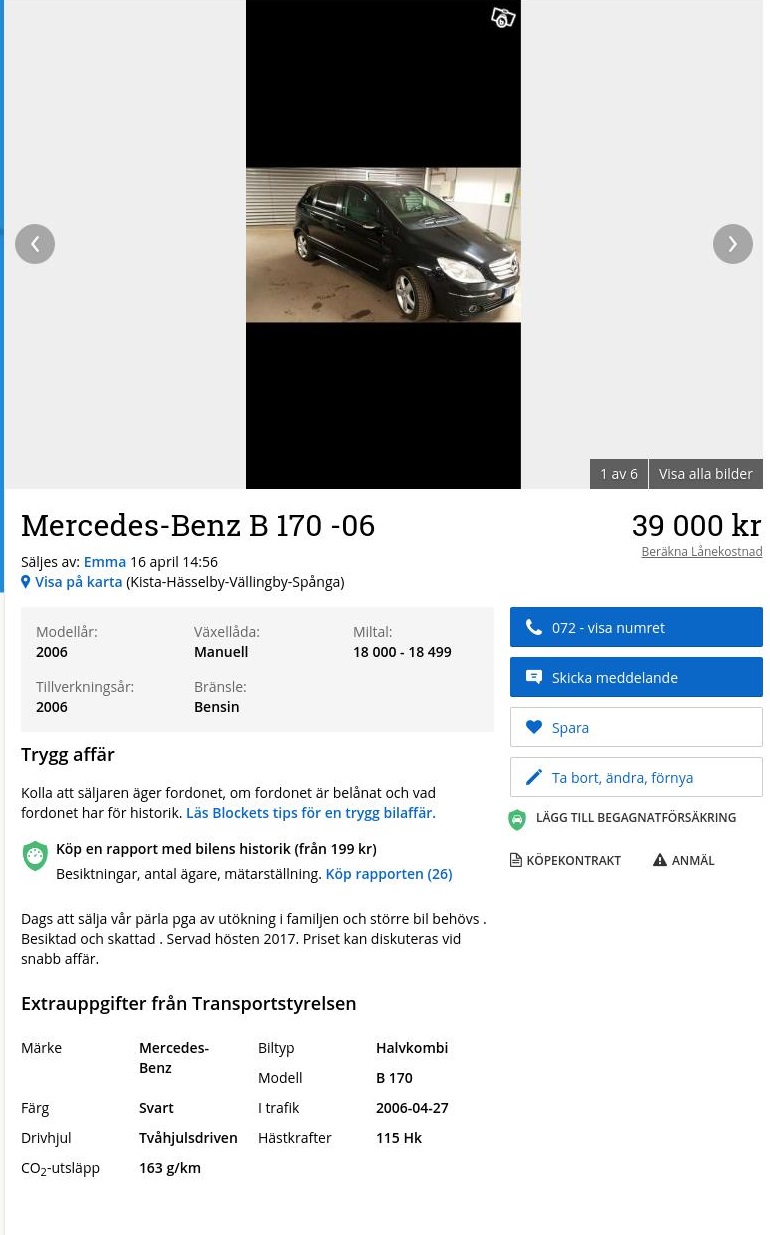Viewport: 770px width, 1235px height.
Task: Tap 'Skicka meddelande' to message the seller
Action: coord(636,678)
